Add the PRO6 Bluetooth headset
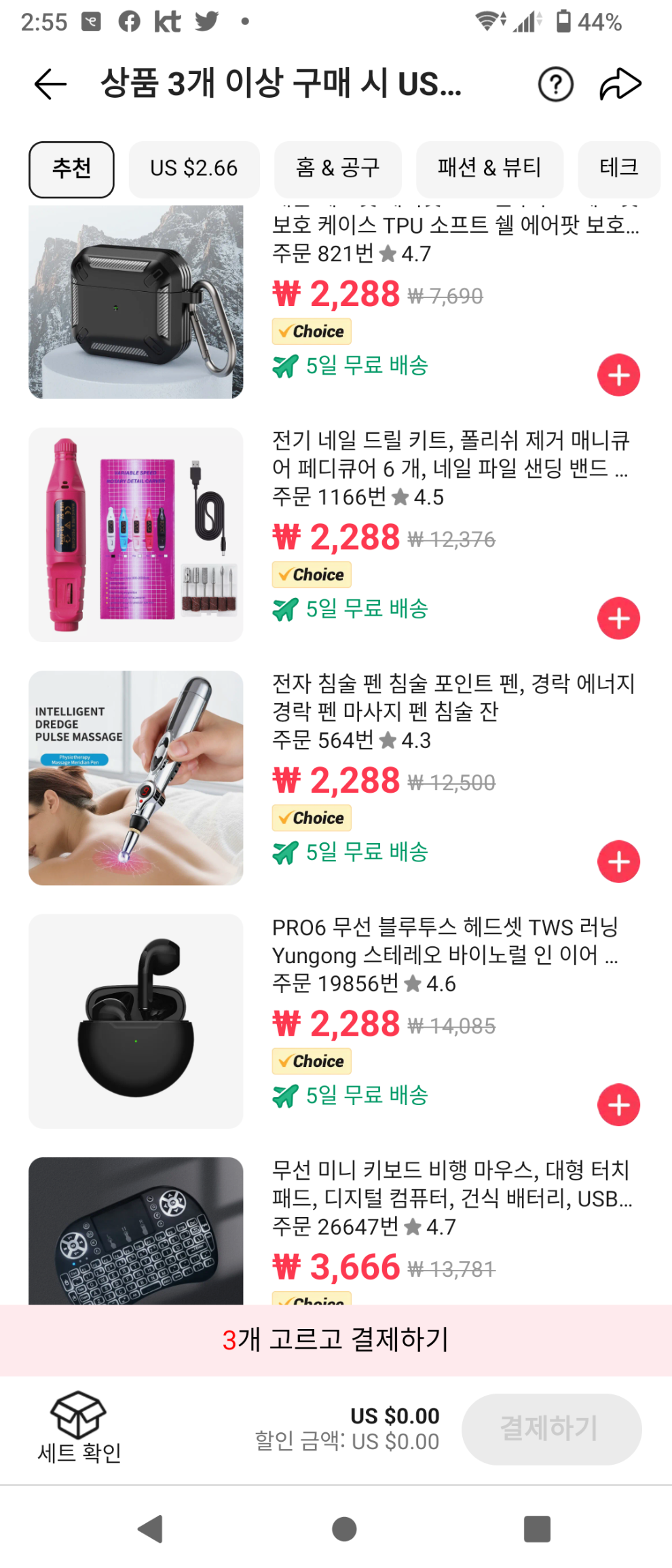The image size is (672, 1568). point(618,1104)
